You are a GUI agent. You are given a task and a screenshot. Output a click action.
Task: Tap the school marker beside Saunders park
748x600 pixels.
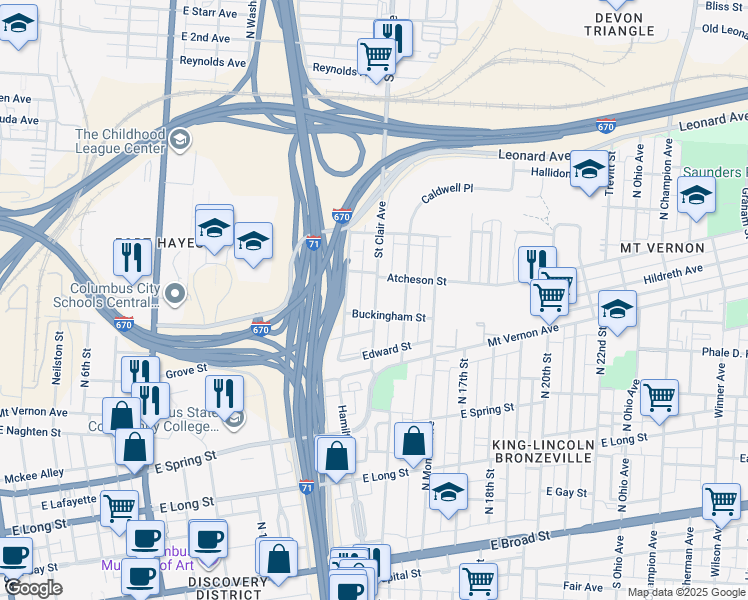(x=696, y=194)
